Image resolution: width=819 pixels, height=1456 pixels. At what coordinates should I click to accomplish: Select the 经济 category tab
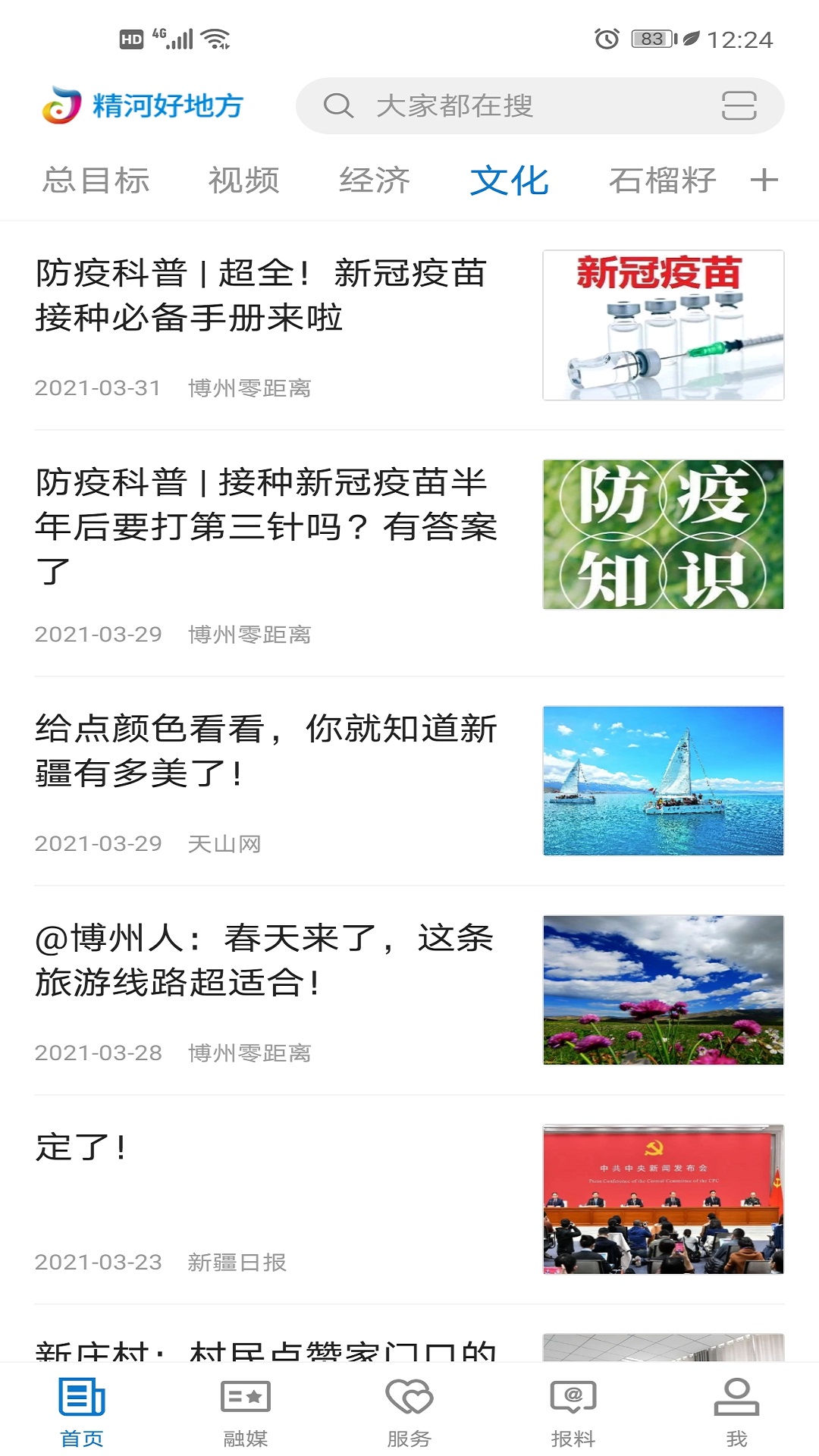pyautogui.click(x=375, y=180)
